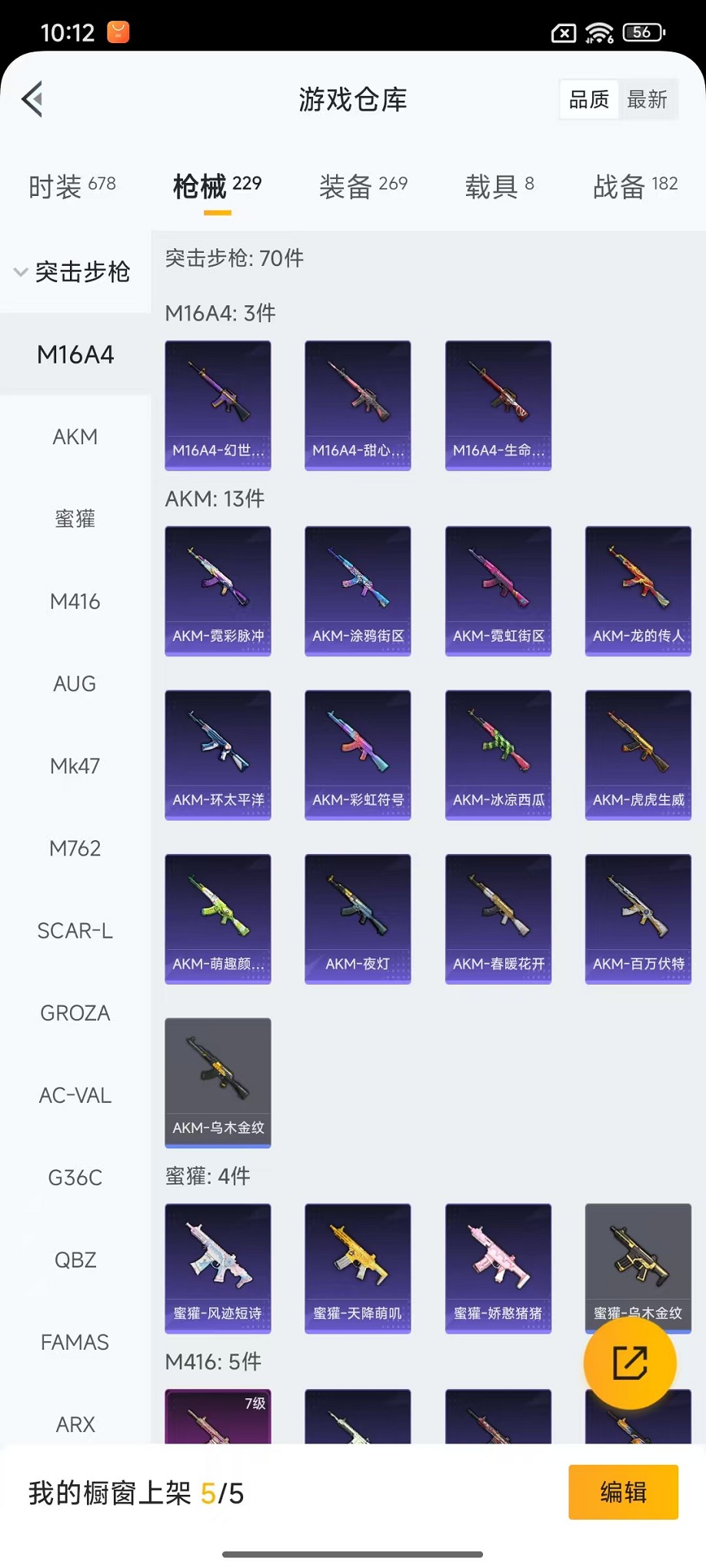706x1568 pixels.
Task: Switch to the 装备 tab
Action: click(x=363, y=185)
